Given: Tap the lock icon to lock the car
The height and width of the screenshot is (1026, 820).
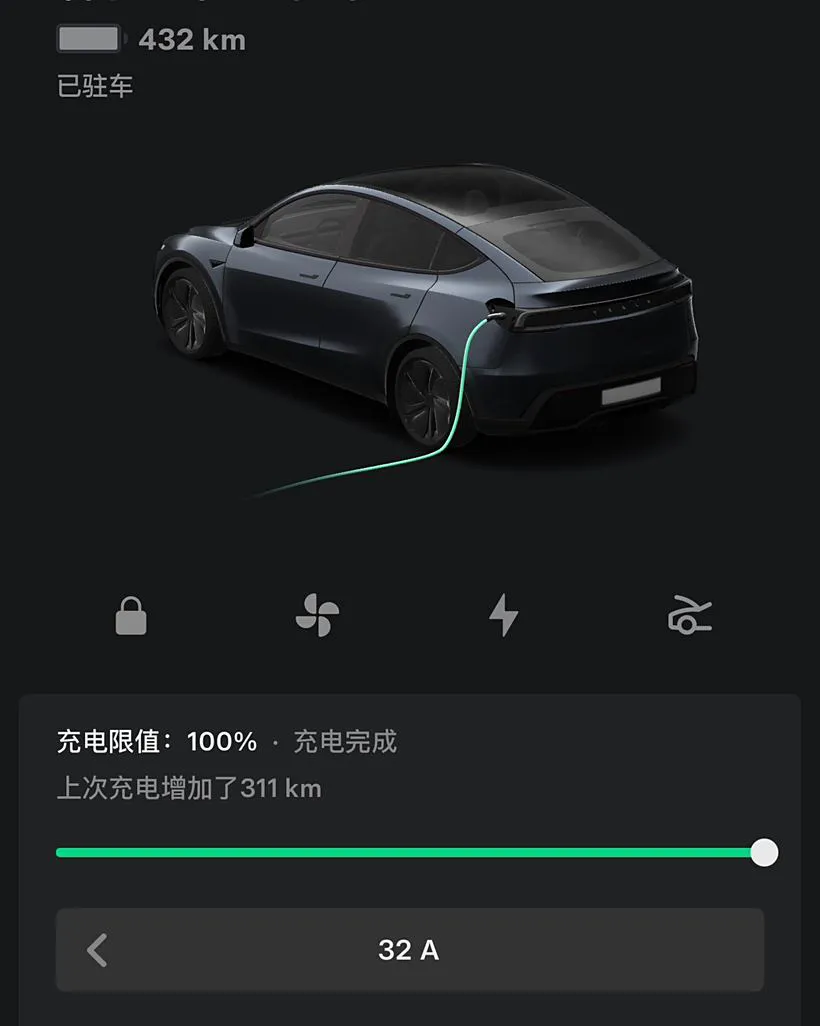Looking at the screenshot, I should 131,616.
